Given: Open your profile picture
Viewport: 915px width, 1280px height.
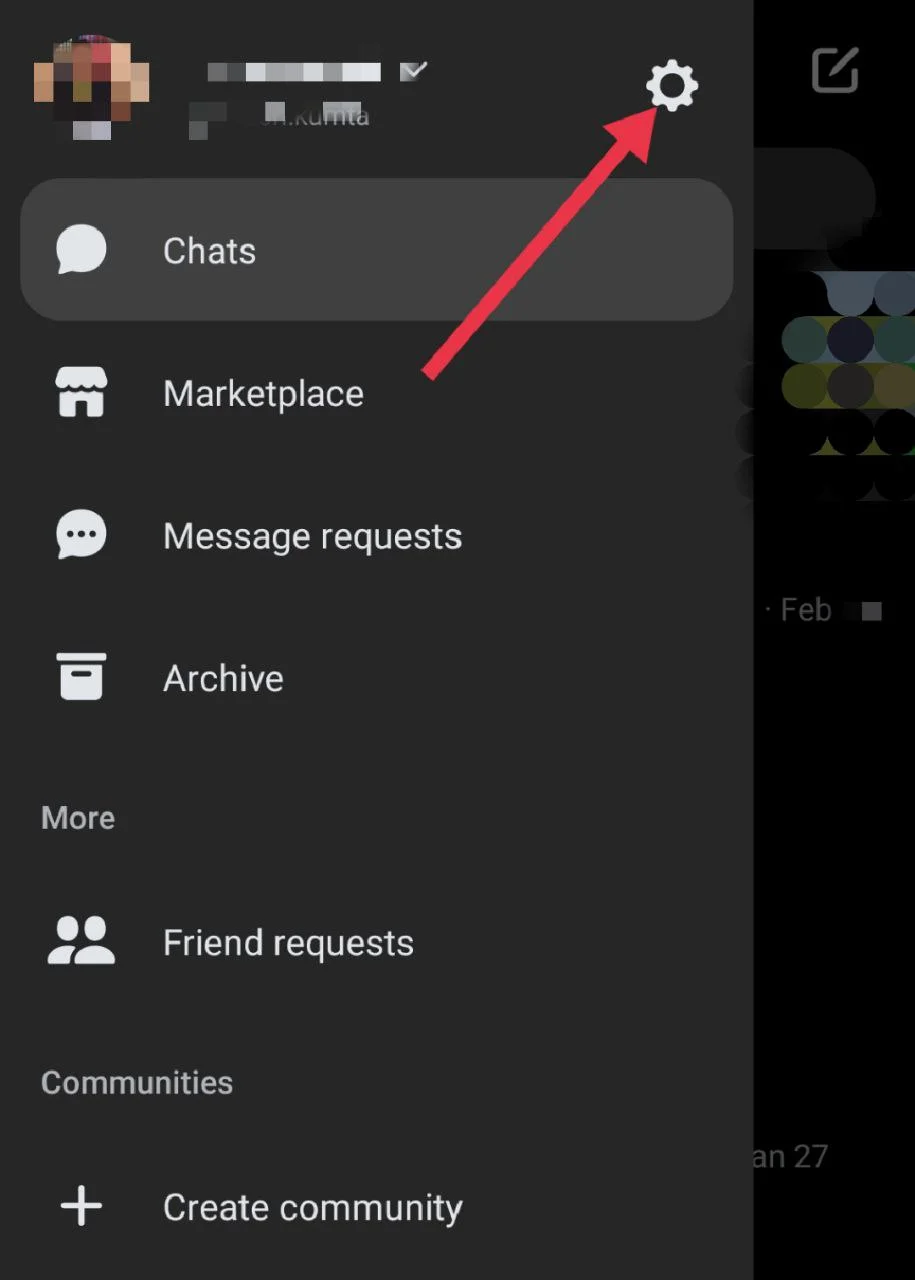Looking at the screenshot, I should pos(92,86).
